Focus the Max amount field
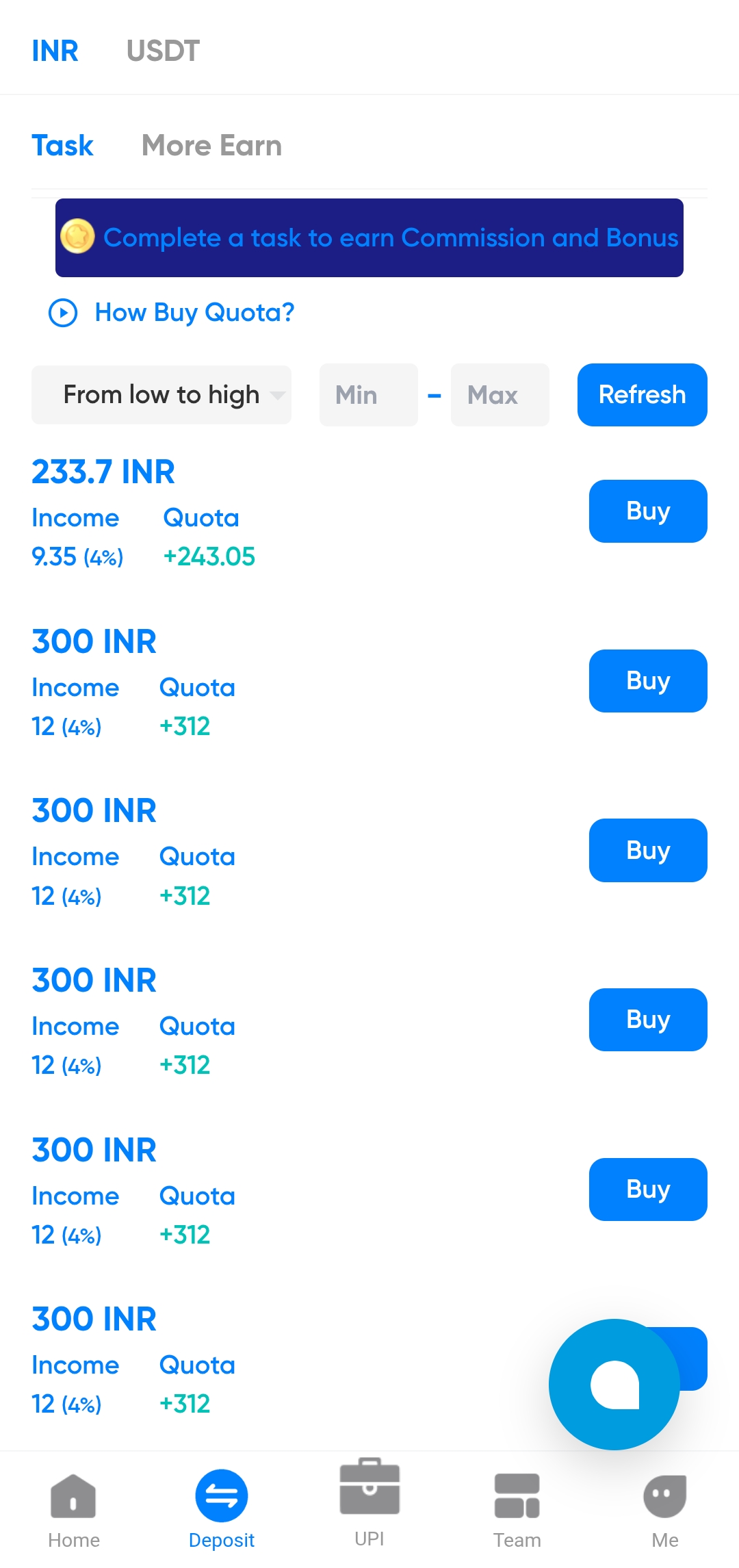The height and width of the screenshot is (1568, 739). (x=500, y=395)
